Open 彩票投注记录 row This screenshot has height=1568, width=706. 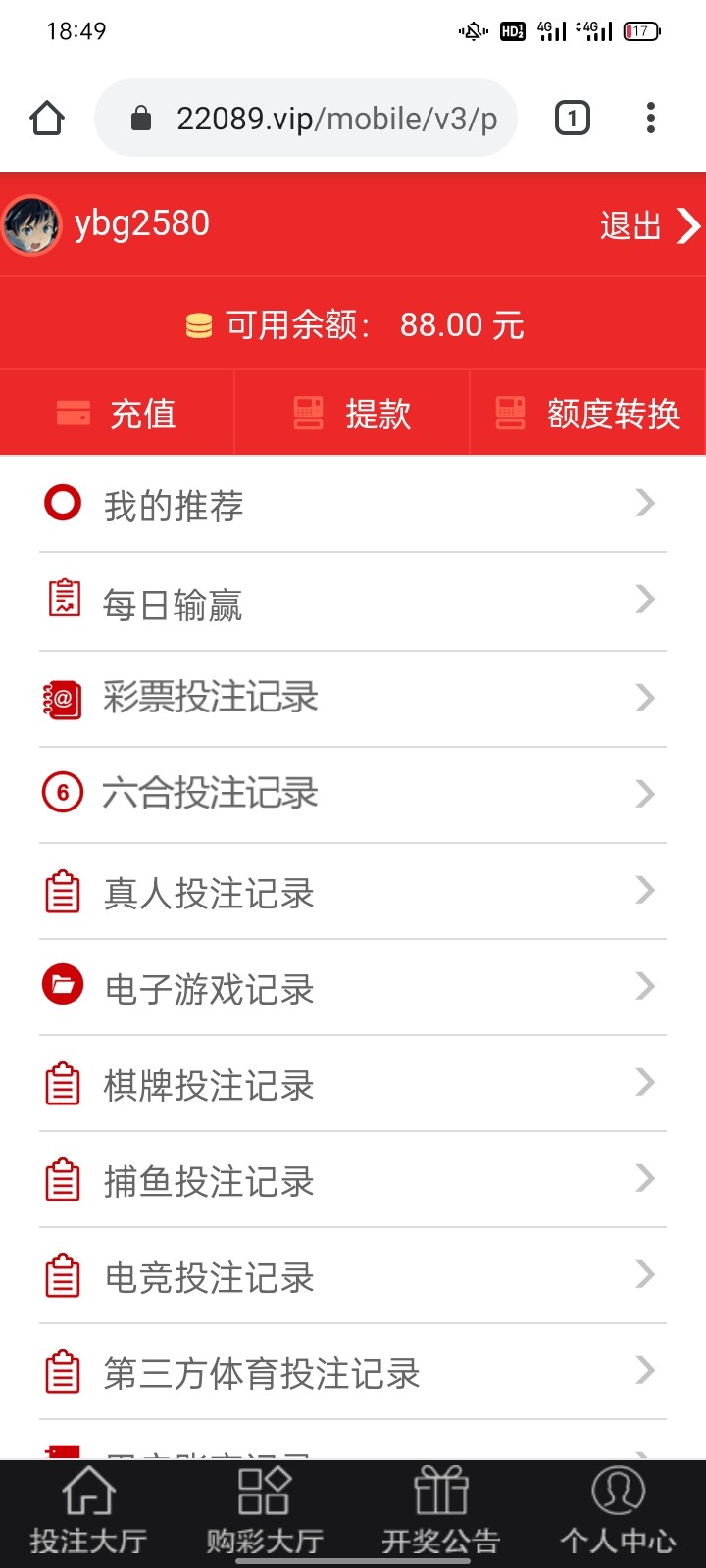click(353, 699)
